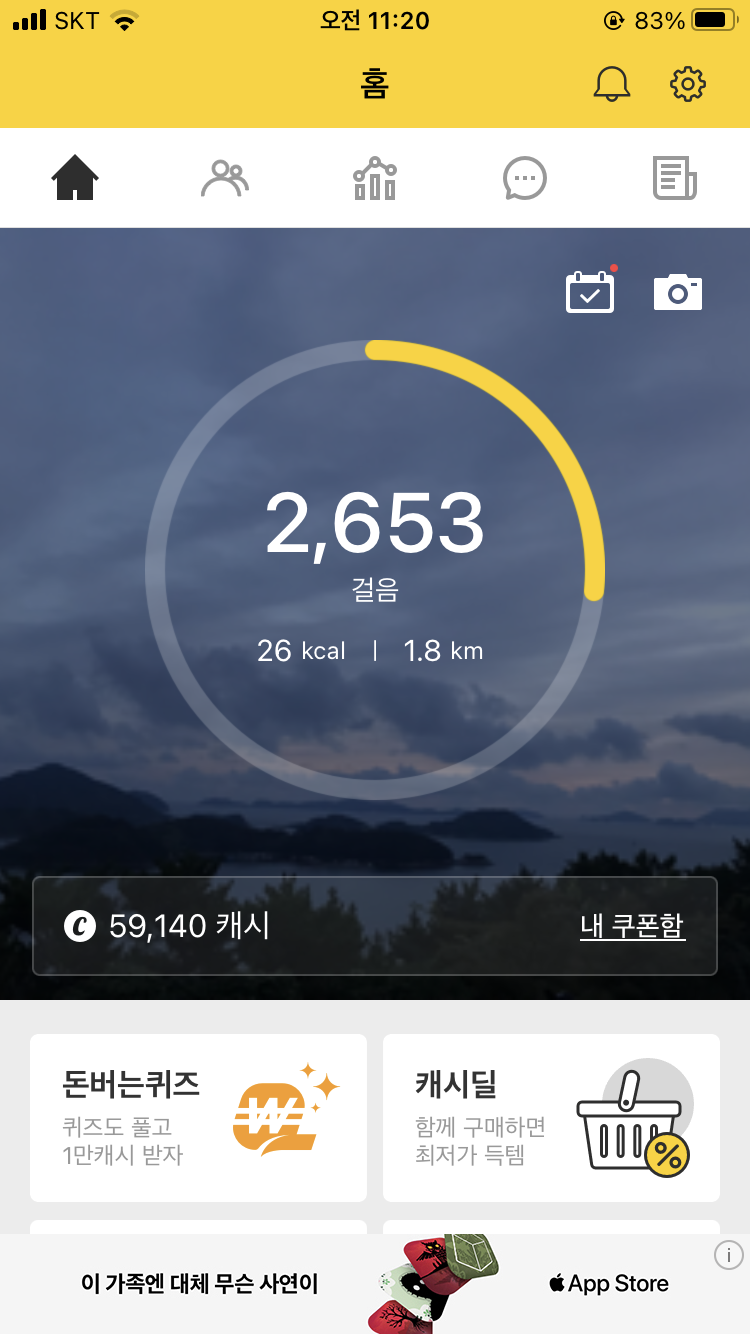Tap the camera icon
Image resolution: width=750 pixels, height=1334 pixels.
click(678, 292)
